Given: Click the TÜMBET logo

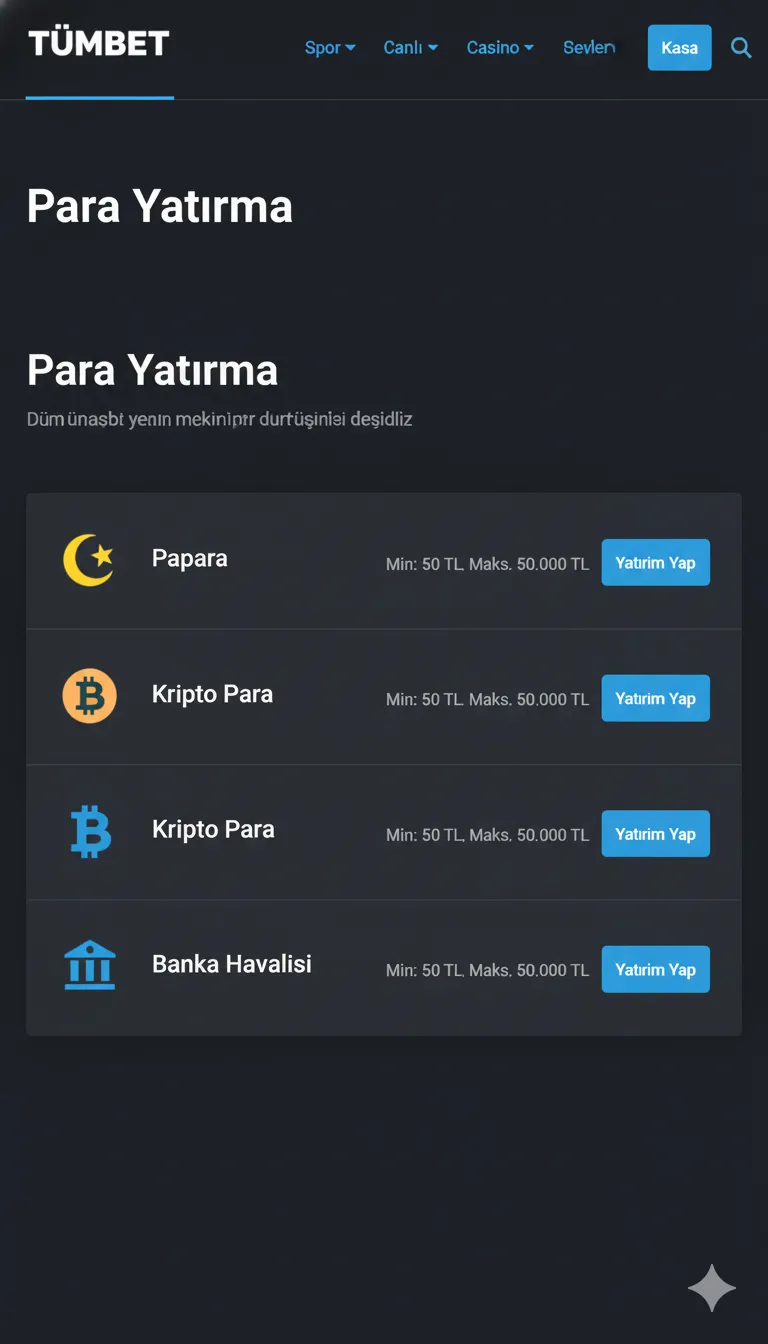Looking at the screenshot, I should click(x=97, y=42).
